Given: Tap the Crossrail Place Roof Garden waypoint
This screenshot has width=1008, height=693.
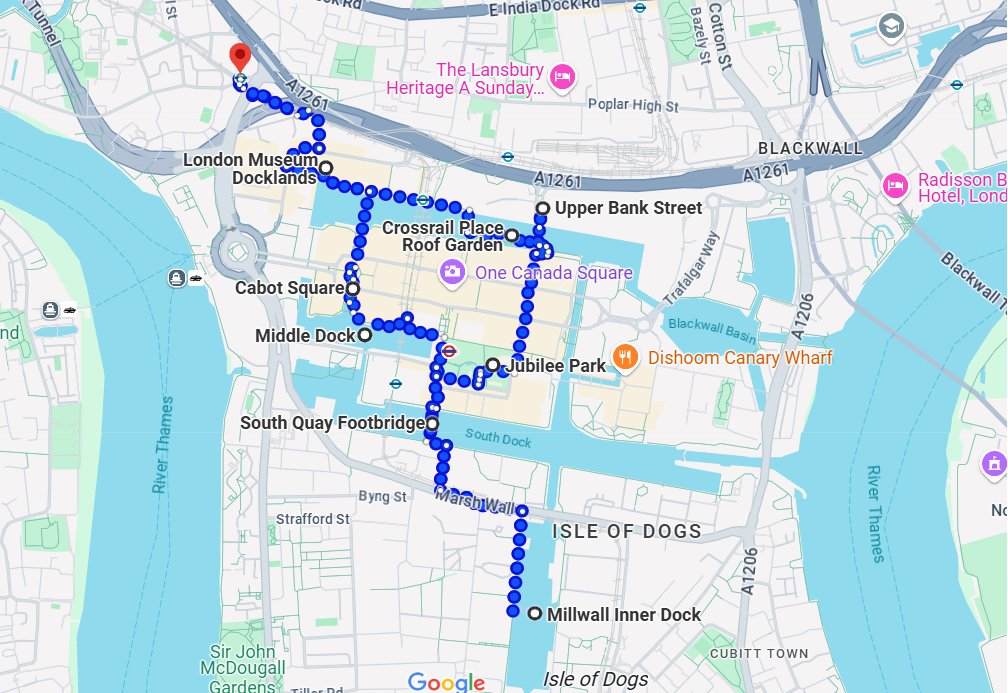Looking at the screenshot, I should [512, 236].
